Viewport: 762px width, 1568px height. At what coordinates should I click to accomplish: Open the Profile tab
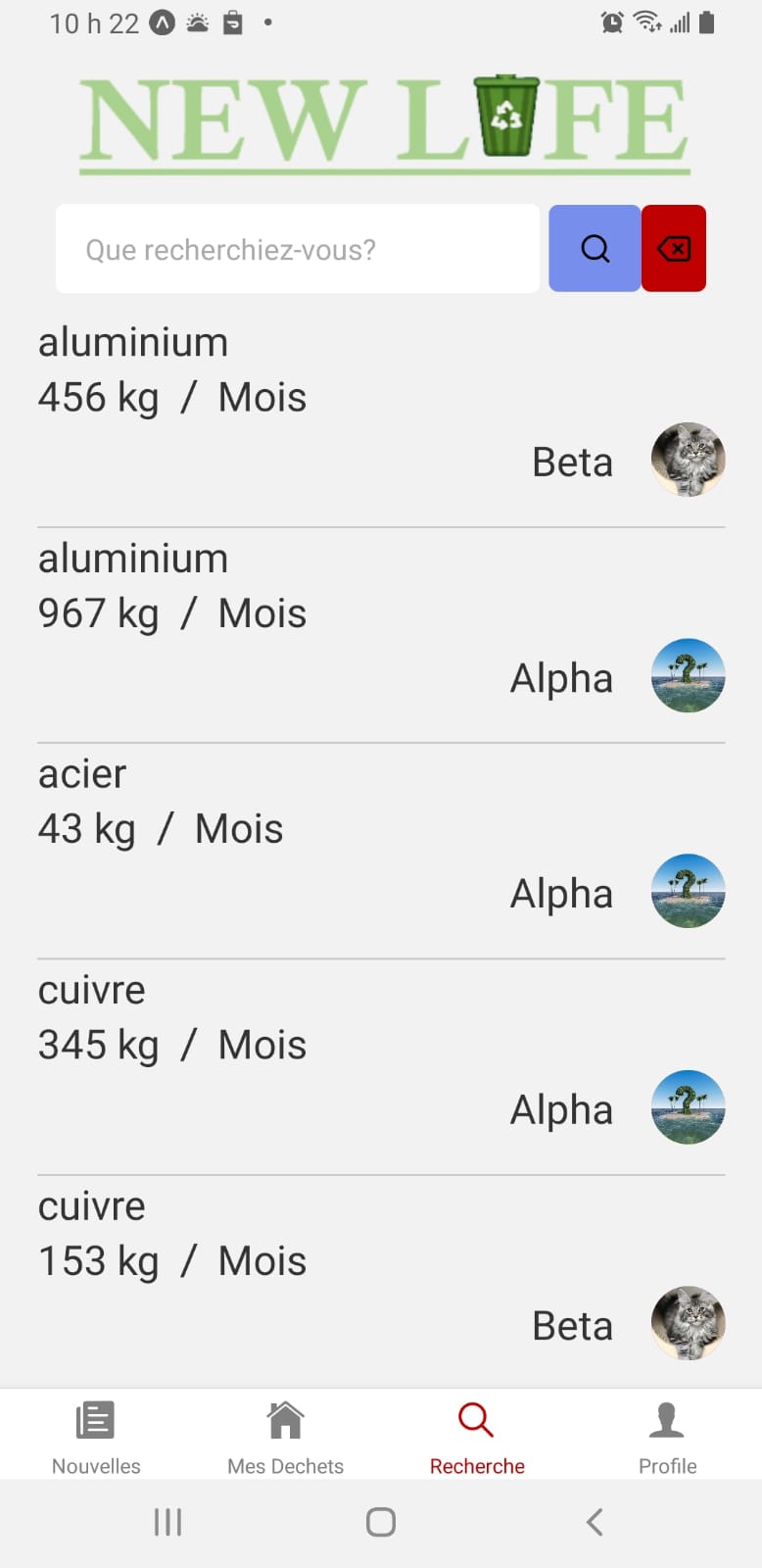(667, 1436)
